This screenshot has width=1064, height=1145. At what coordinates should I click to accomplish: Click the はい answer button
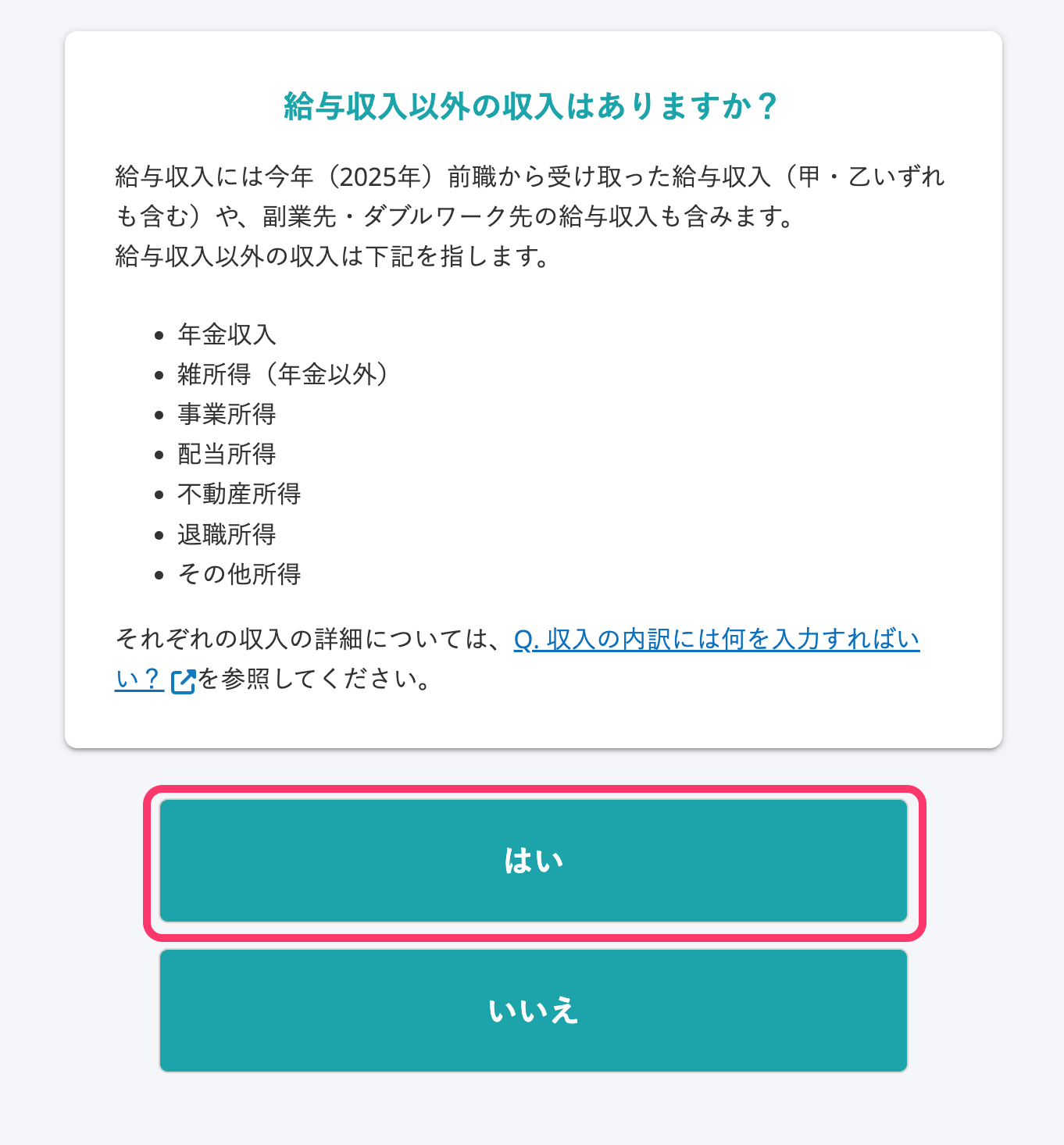(534, 859)
